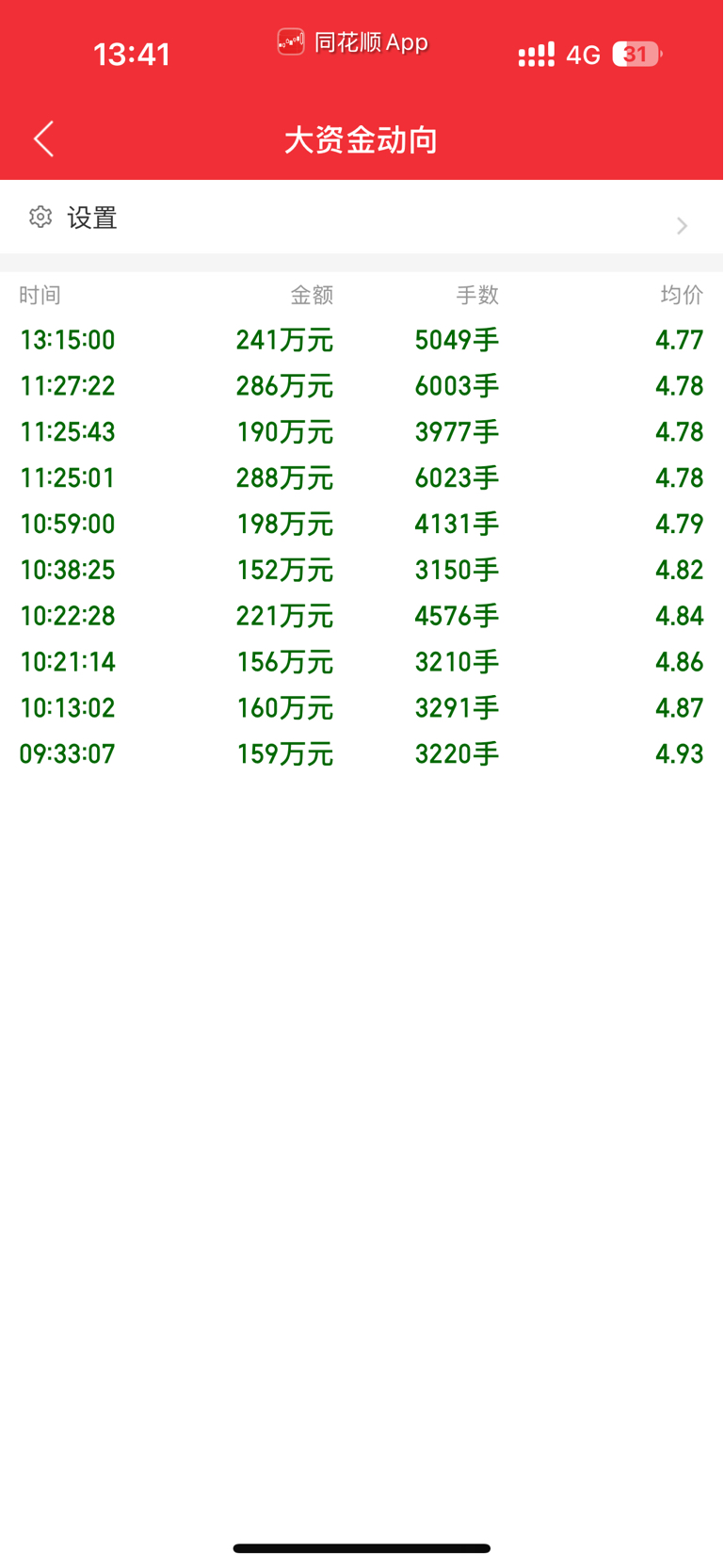Go back from 大资金动向 page

pyautogui.click(x=43, y=139)
